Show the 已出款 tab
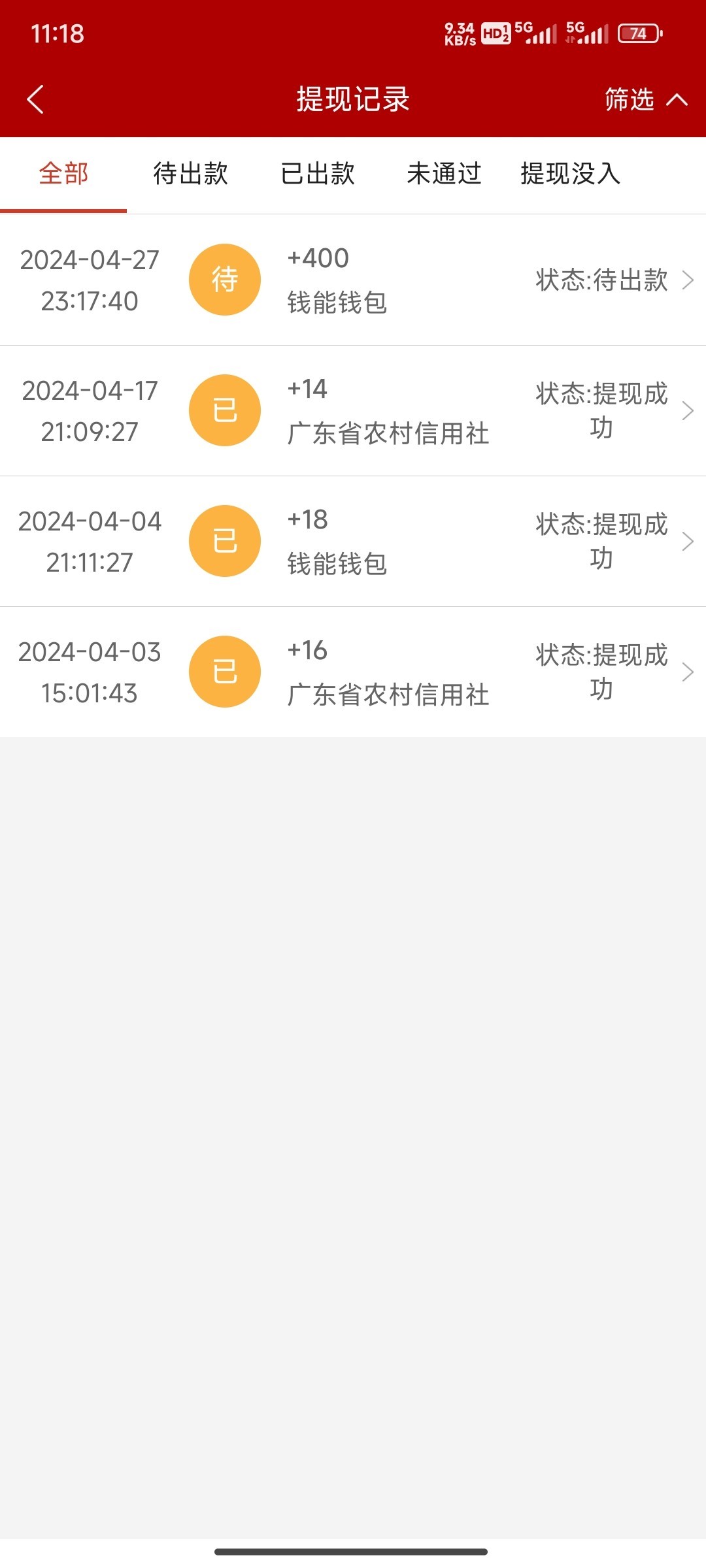Screen dimensions: 706x1568 pos(317,174)
